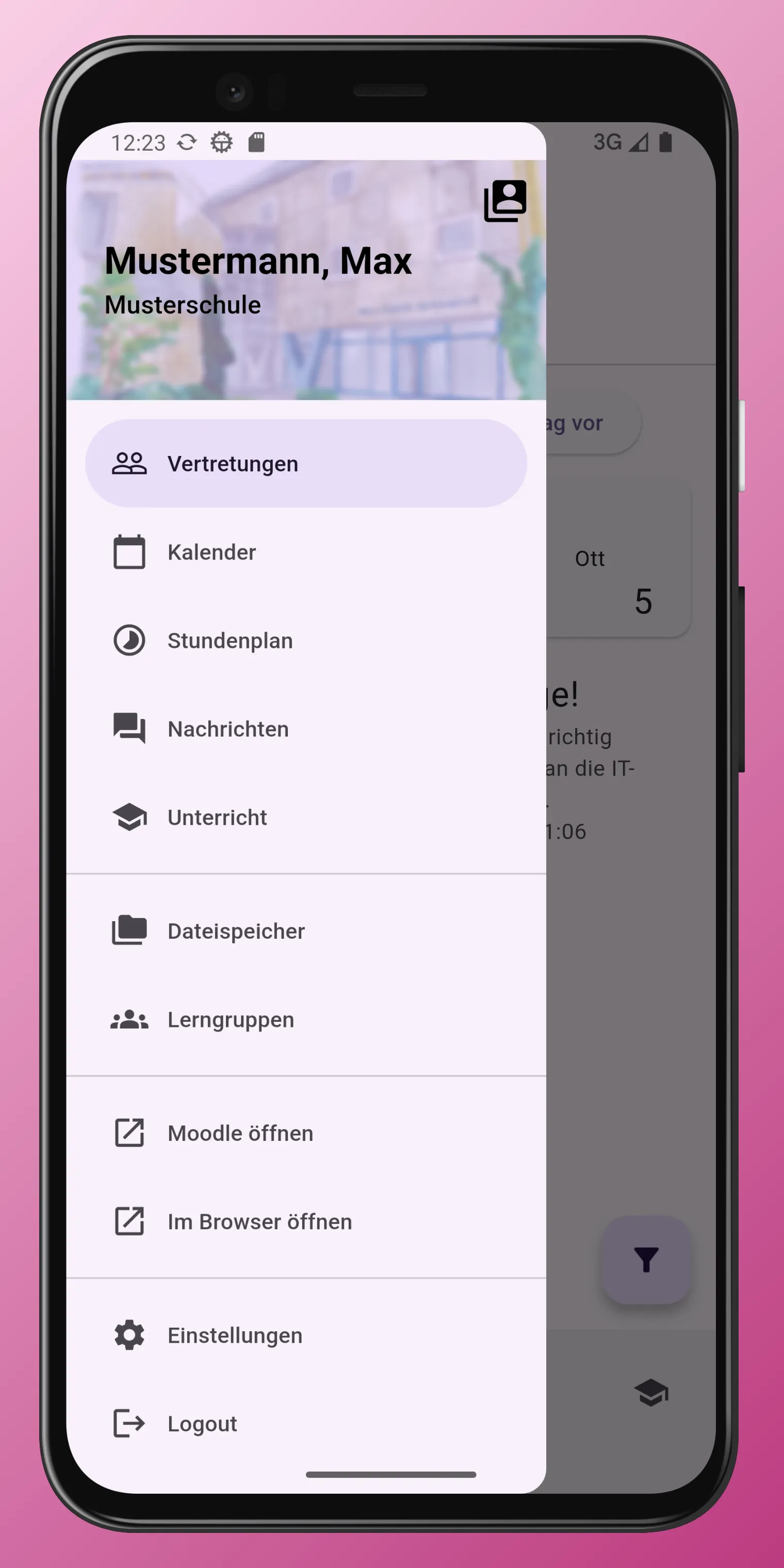View Lerngruppen
This screenshot has width=784, height=1568.
coord(306,1020)
